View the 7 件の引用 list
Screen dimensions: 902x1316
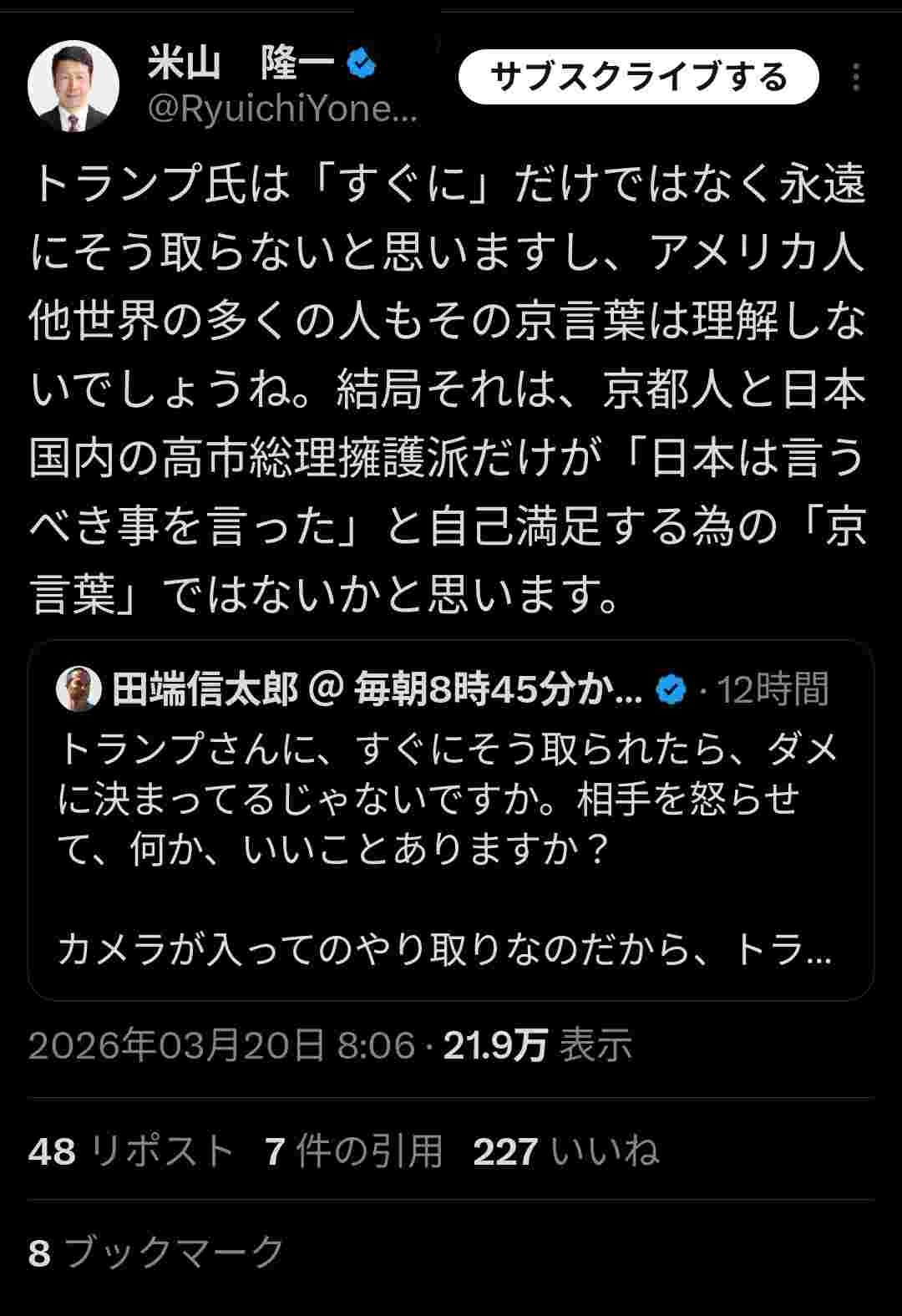(x=353, y=1151)
